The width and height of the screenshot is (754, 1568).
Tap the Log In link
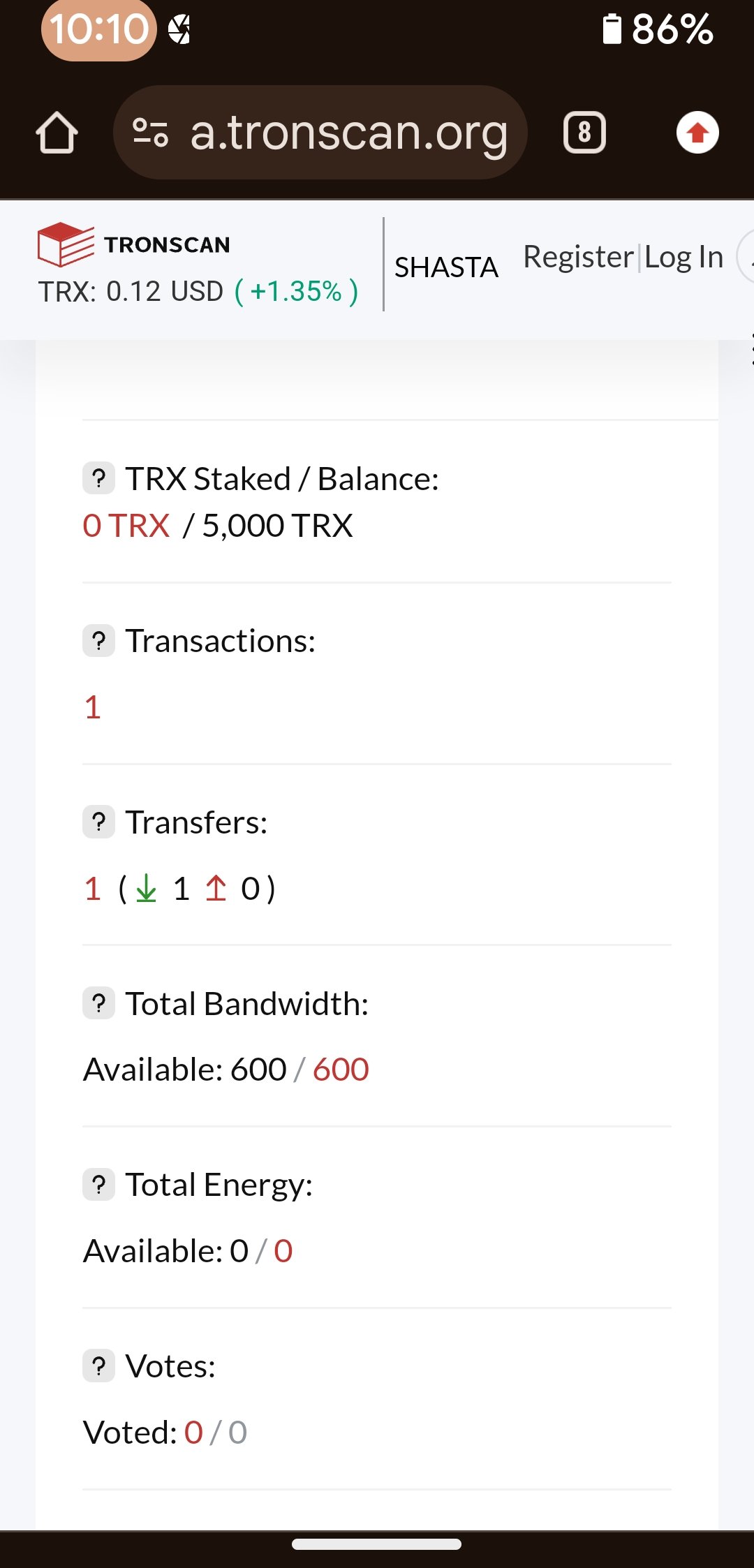[683, 257]
